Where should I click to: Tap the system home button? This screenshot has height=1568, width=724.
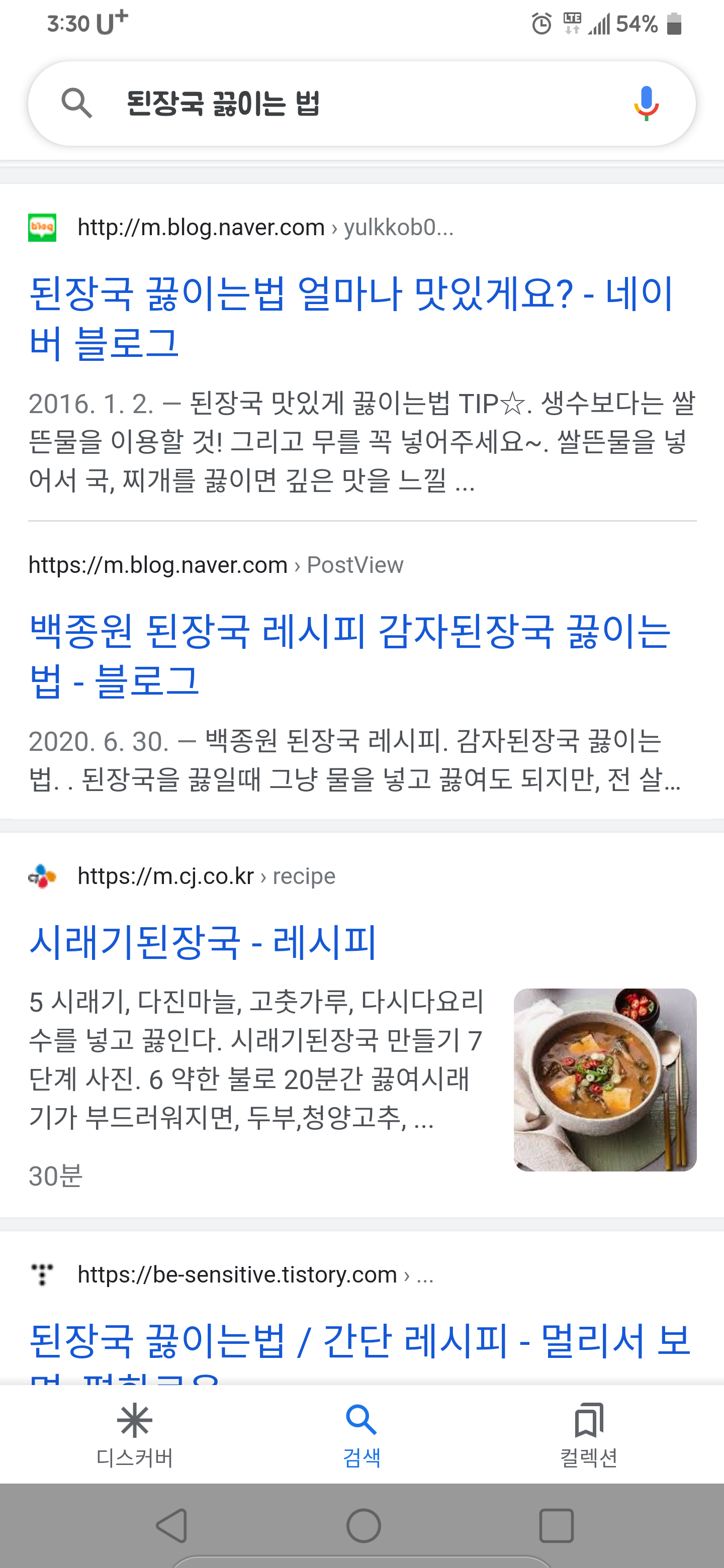point(364,1525)
